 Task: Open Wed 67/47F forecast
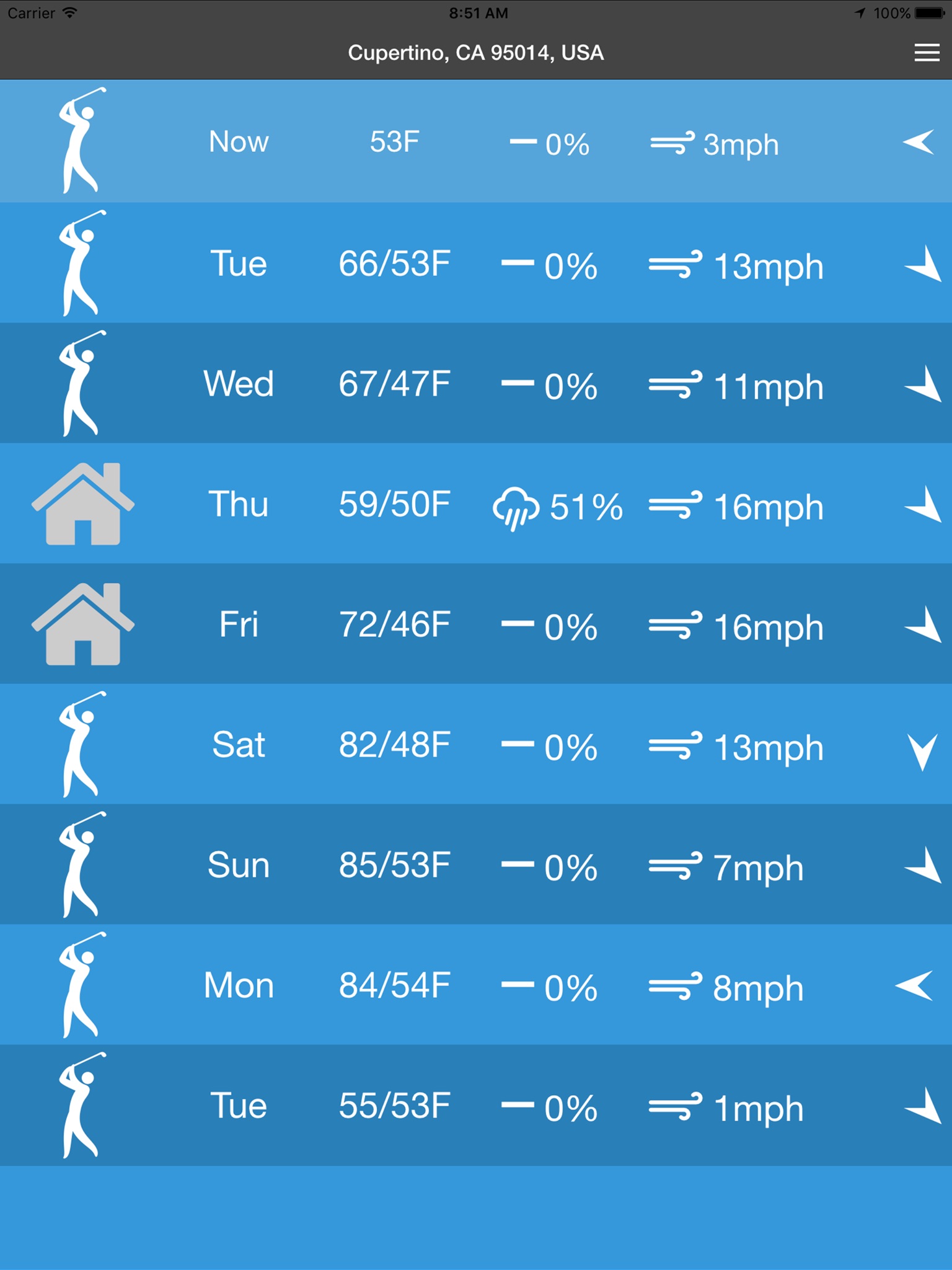point(476,383)
